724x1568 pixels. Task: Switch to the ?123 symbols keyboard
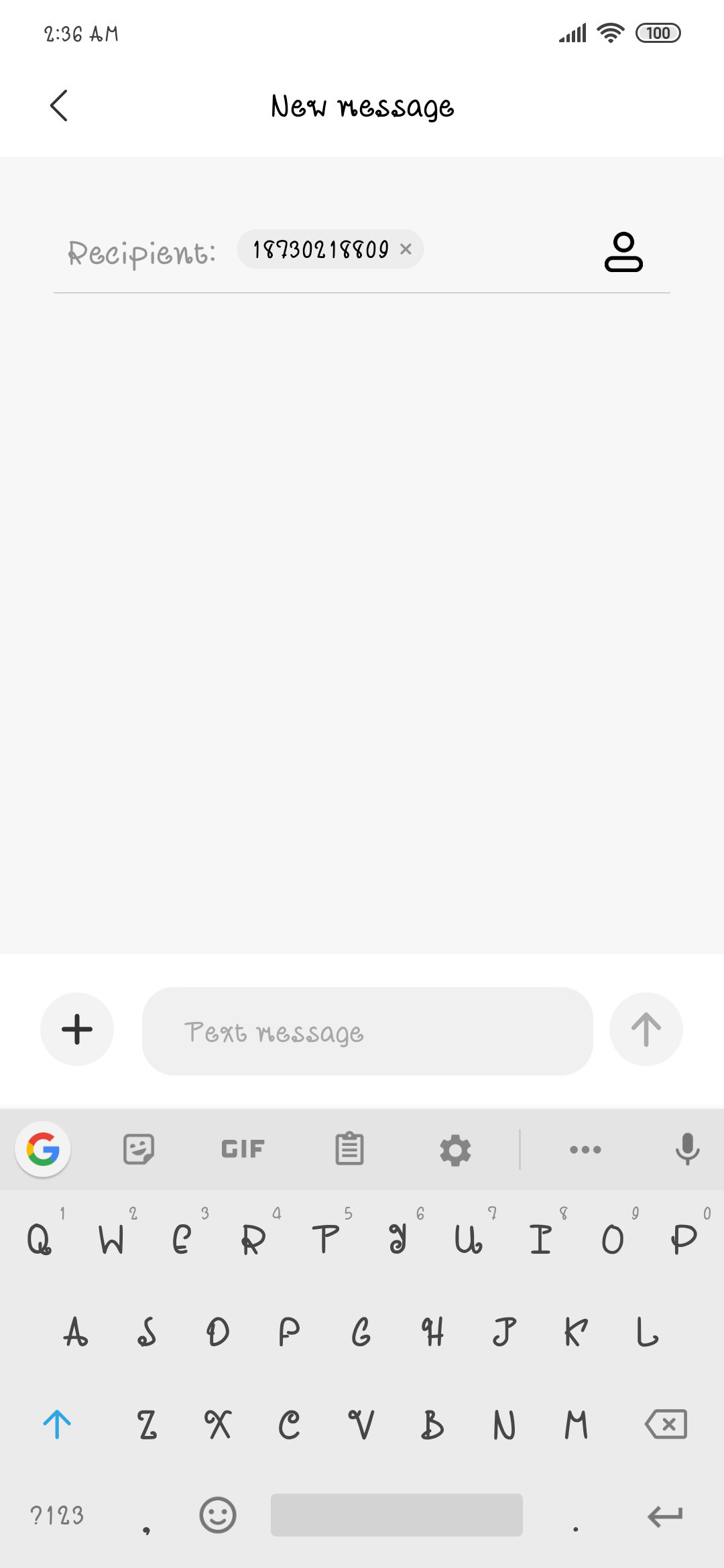coord(57,1515)
